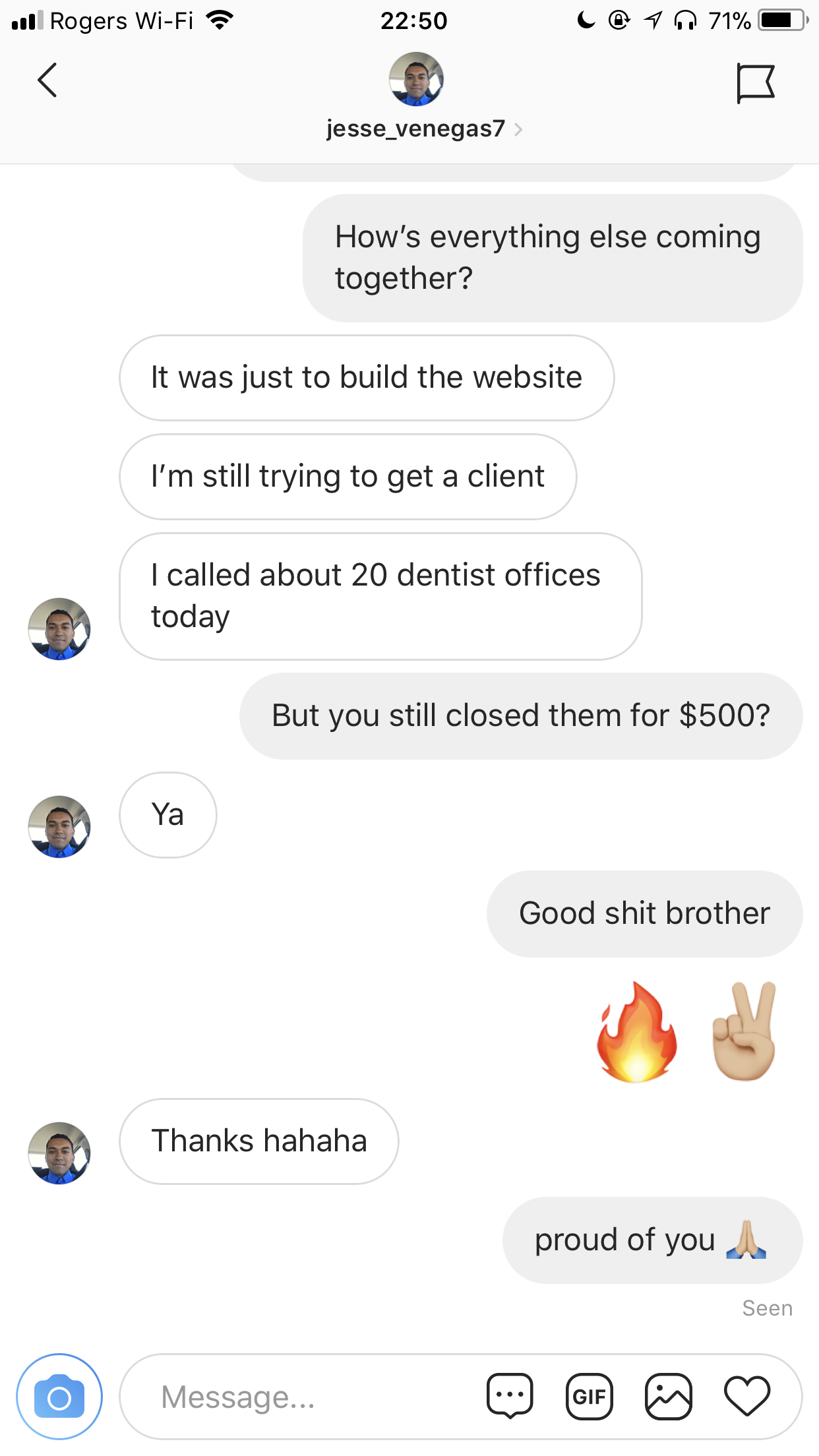
Task: Open quick replies speech bubble icon
Action: (x=510, y=1396)
